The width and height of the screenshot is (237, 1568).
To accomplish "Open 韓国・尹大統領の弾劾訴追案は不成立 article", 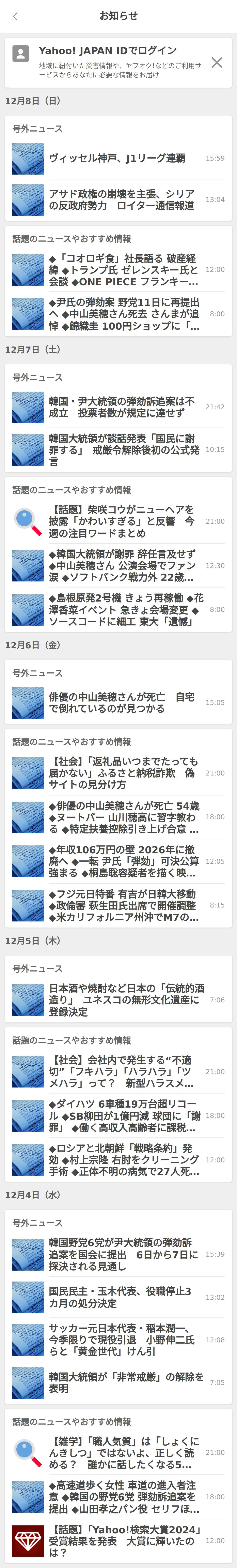I will pyautogui.click(x=122, y=407).
